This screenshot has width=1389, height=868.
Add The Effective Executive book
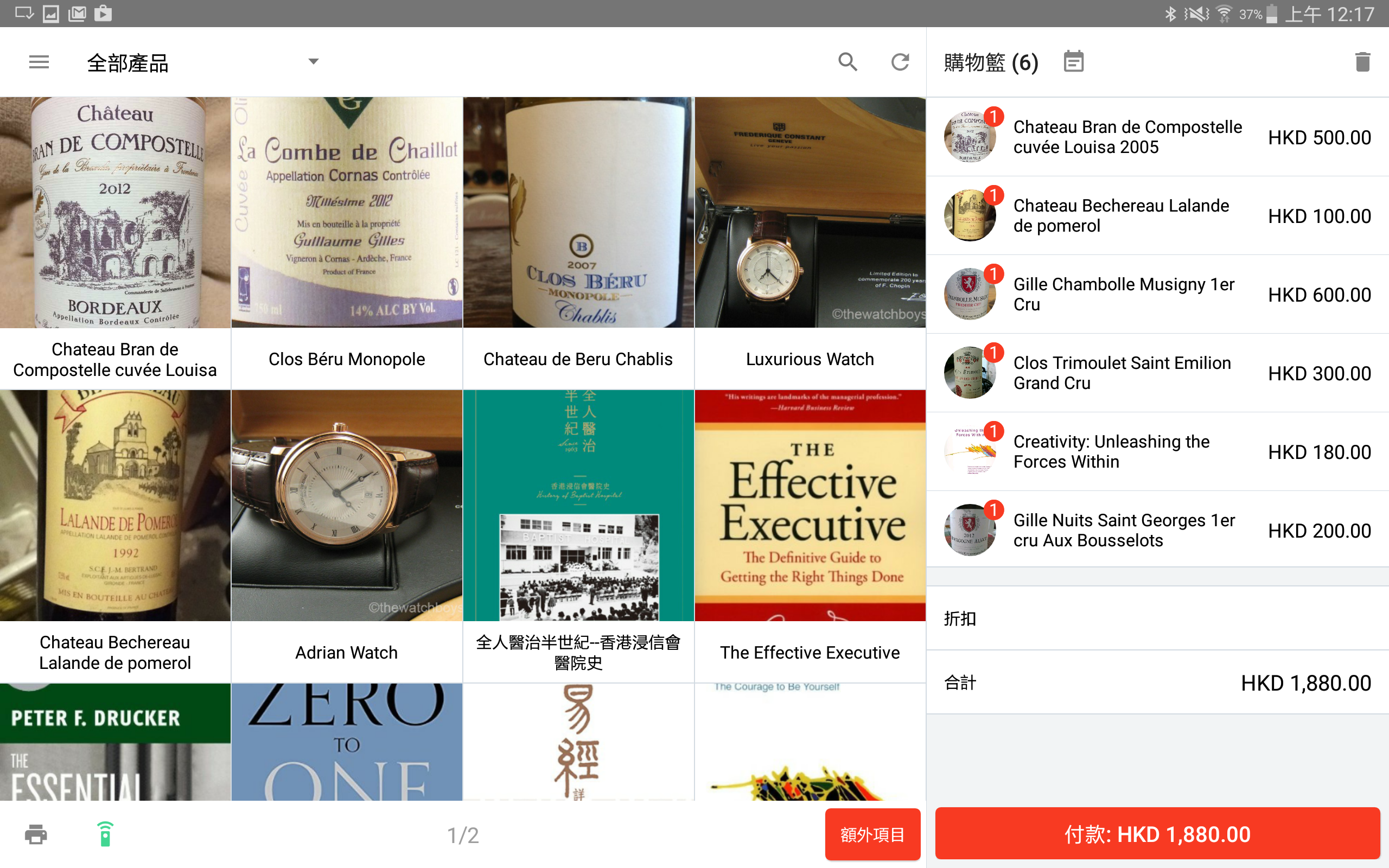pos(810,534)
